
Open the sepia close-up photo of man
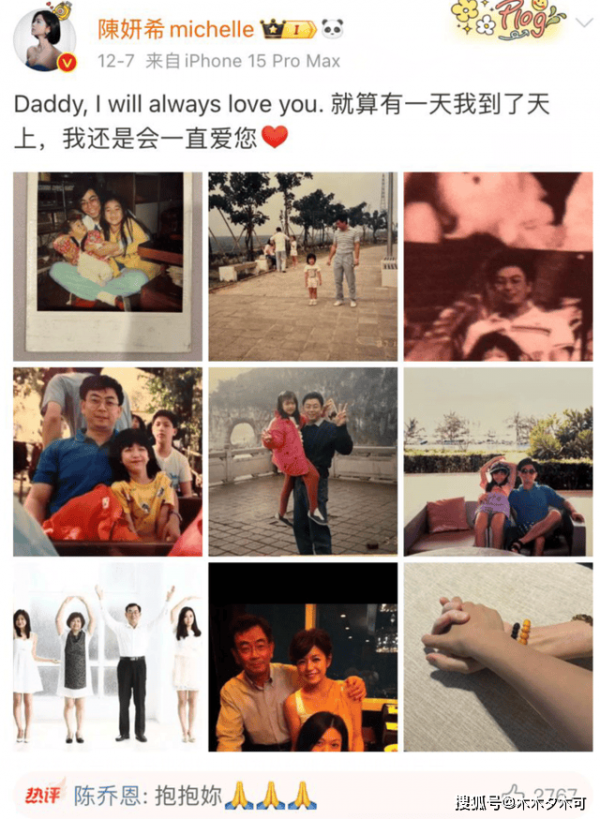[x=498, y=265]
